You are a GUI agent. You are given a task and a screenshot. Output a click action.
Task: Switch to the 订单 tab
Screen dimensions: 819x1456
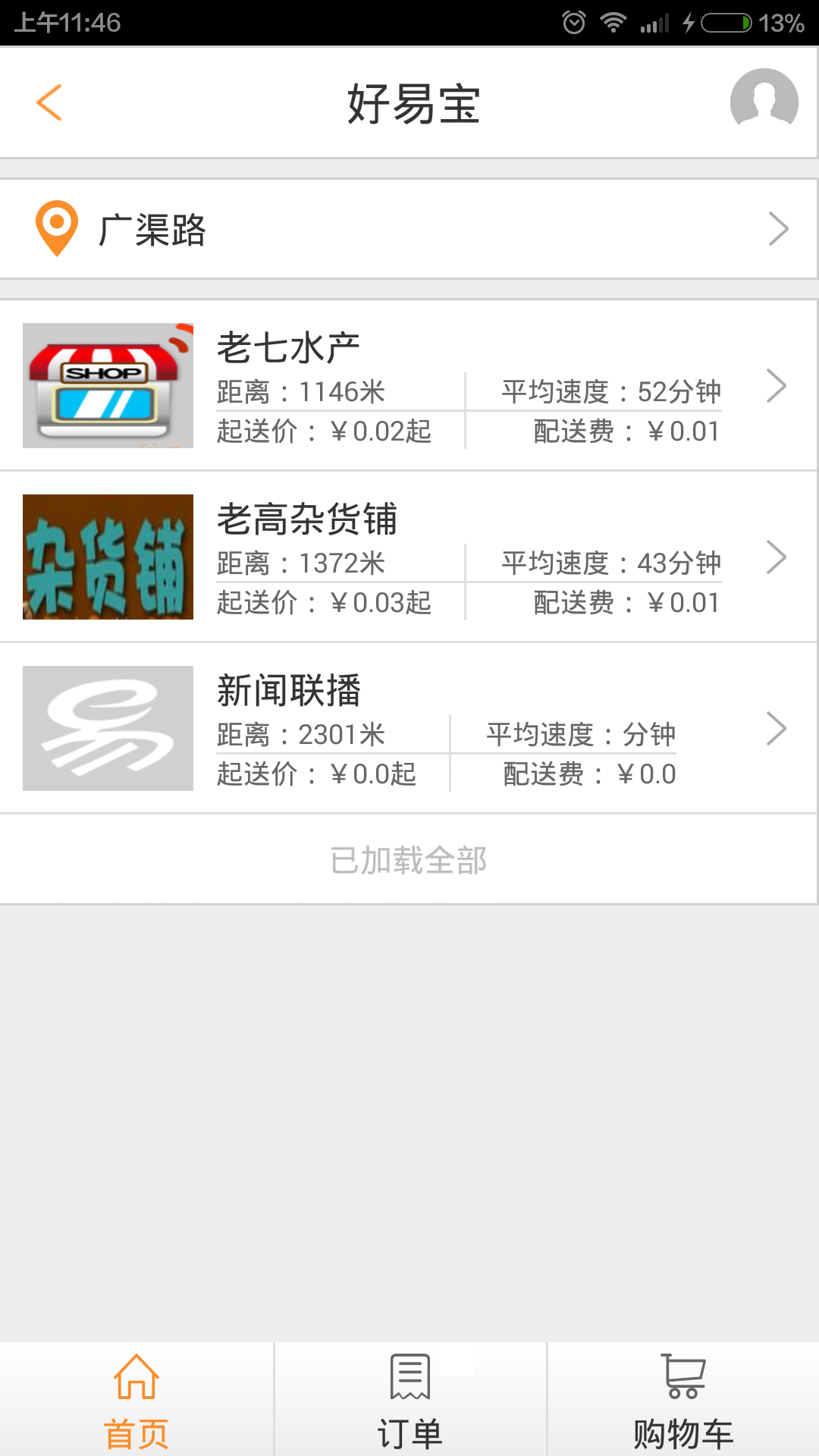tap(410, 1400)
